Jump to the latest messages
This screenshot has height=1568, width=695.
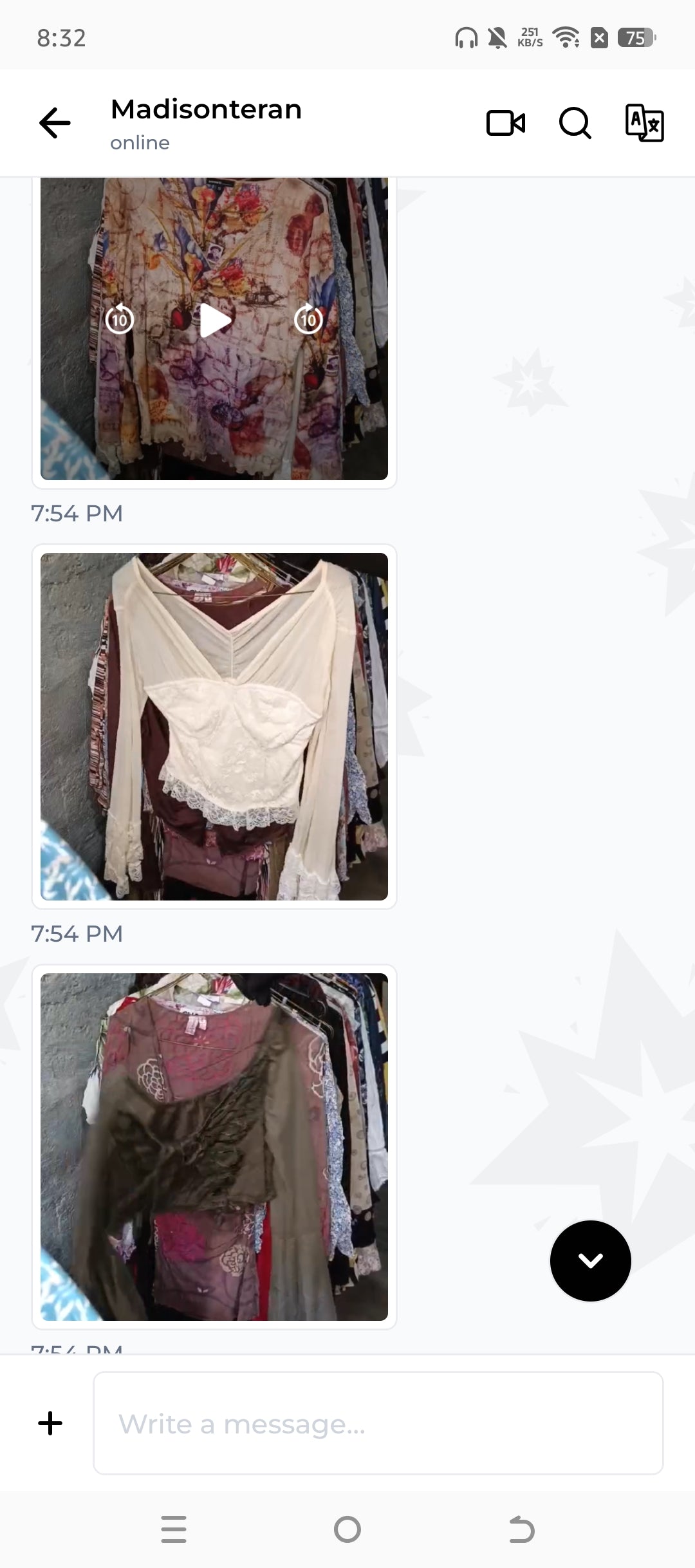(x=590, y=1261)
